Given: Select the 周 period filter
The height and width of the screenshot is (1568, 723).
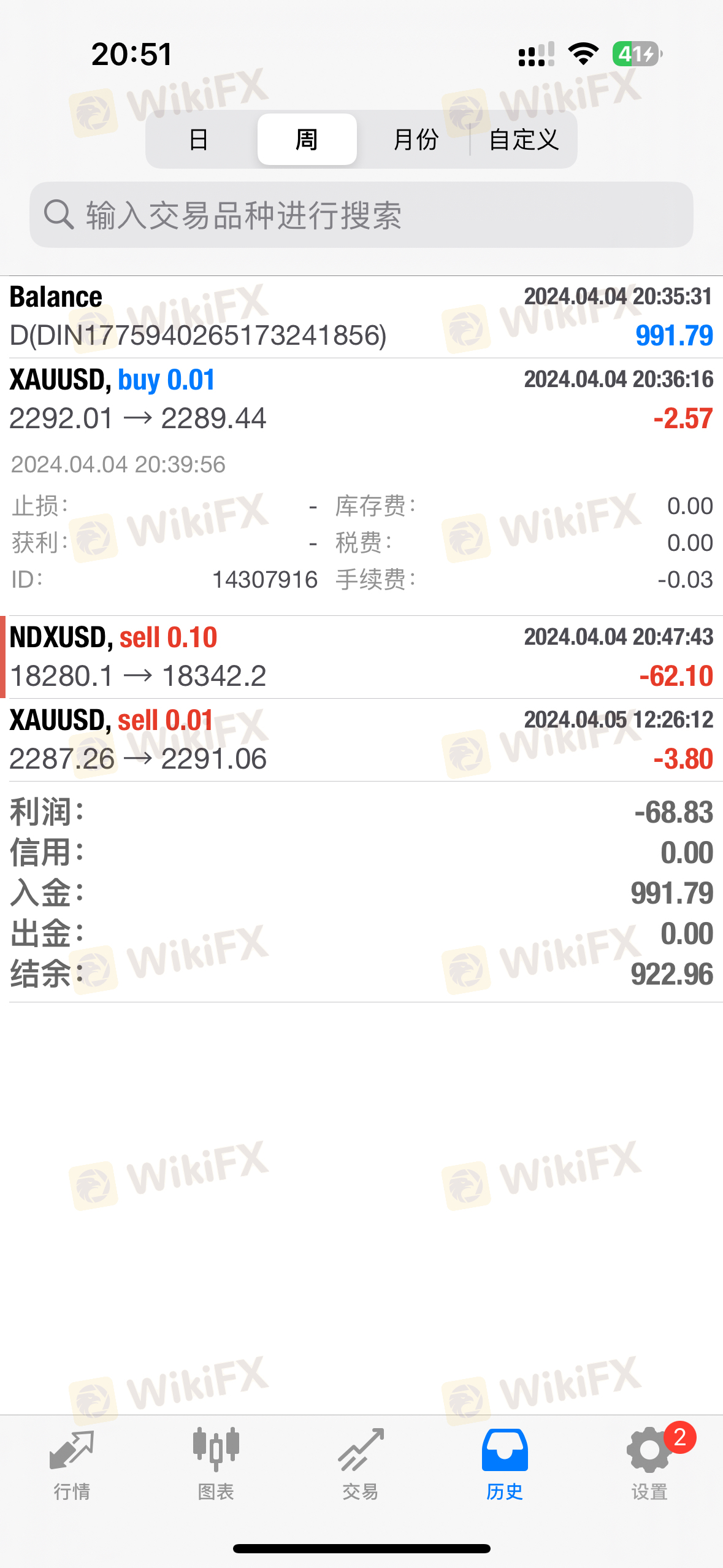Looking at the screenshot, I should [x=307, y=139].
